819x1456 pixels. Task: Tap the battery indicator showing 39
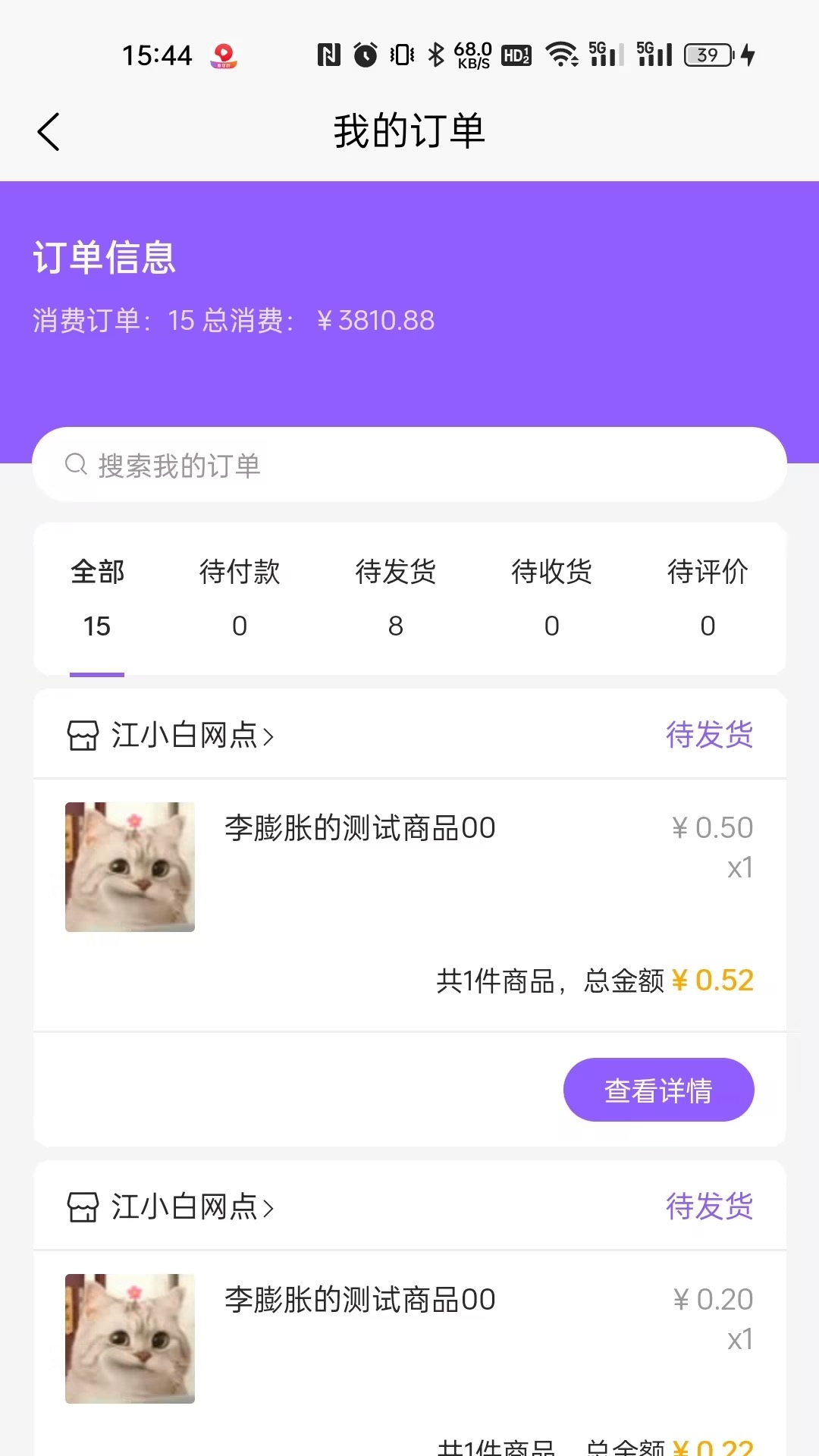click(x=708, y=55)
